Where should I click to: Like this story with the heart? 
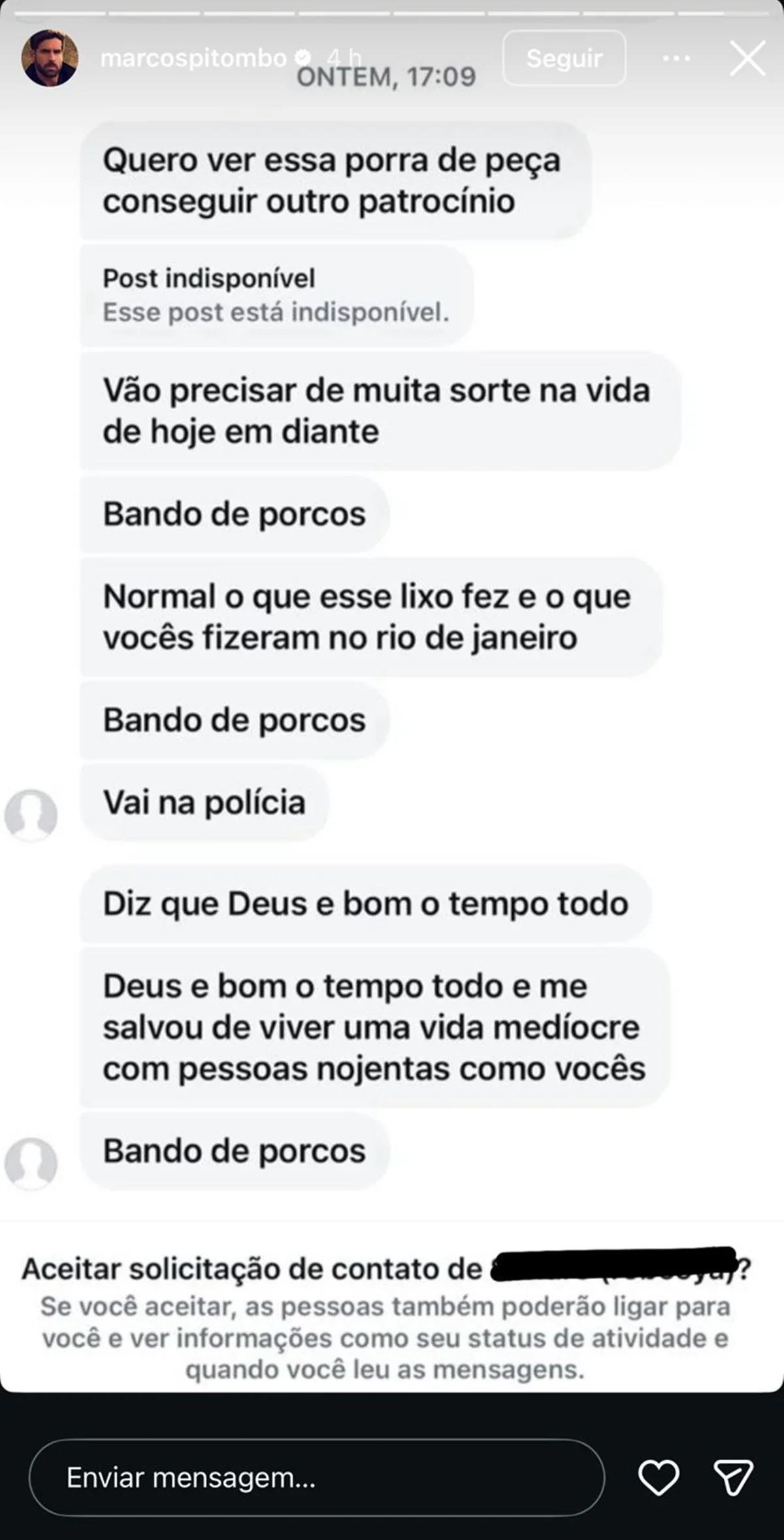coord(658,1477)
